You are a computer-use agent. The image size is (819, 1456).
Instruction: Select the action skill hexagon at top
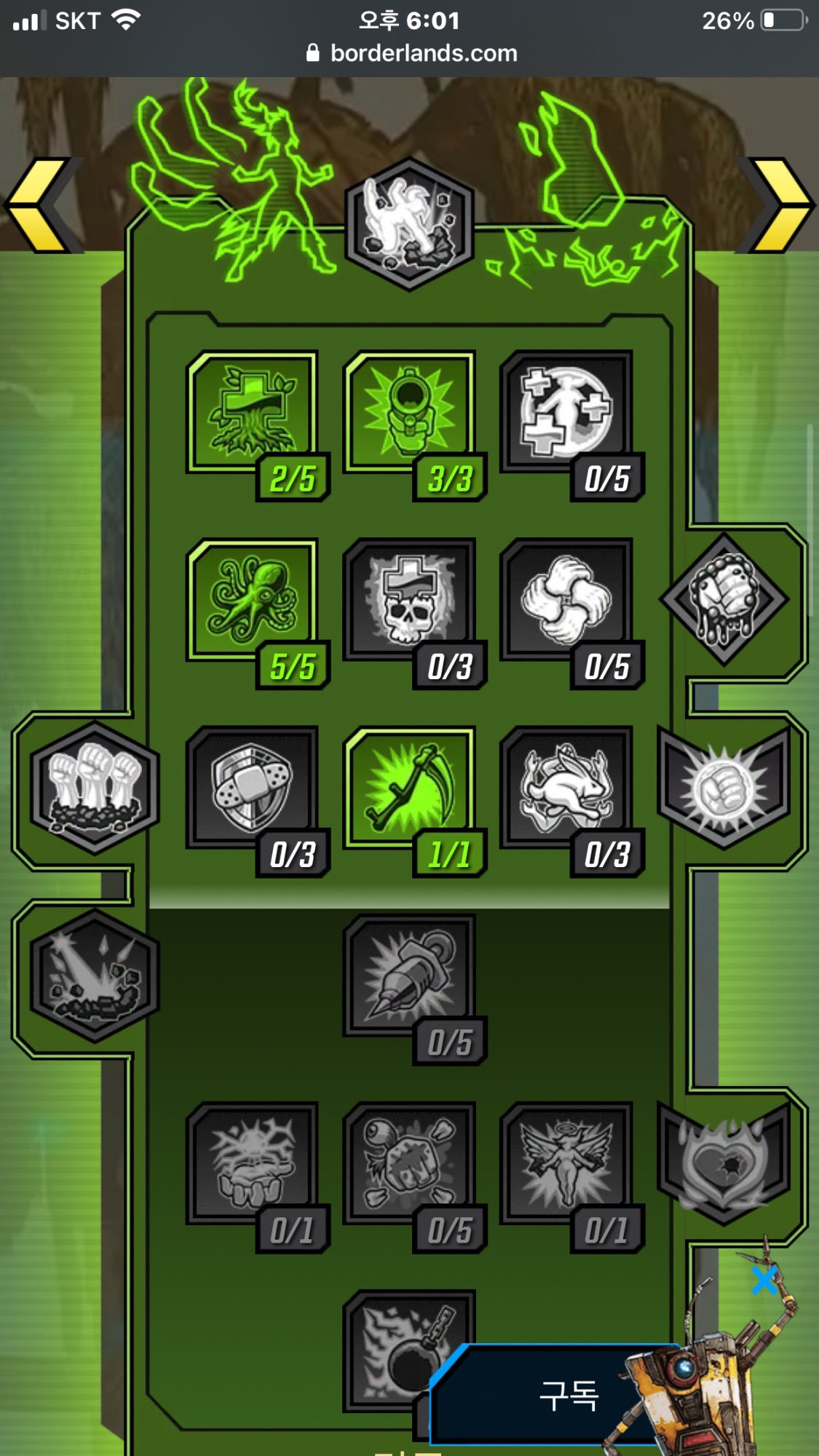pyautogui.click(x=409, y=223)
